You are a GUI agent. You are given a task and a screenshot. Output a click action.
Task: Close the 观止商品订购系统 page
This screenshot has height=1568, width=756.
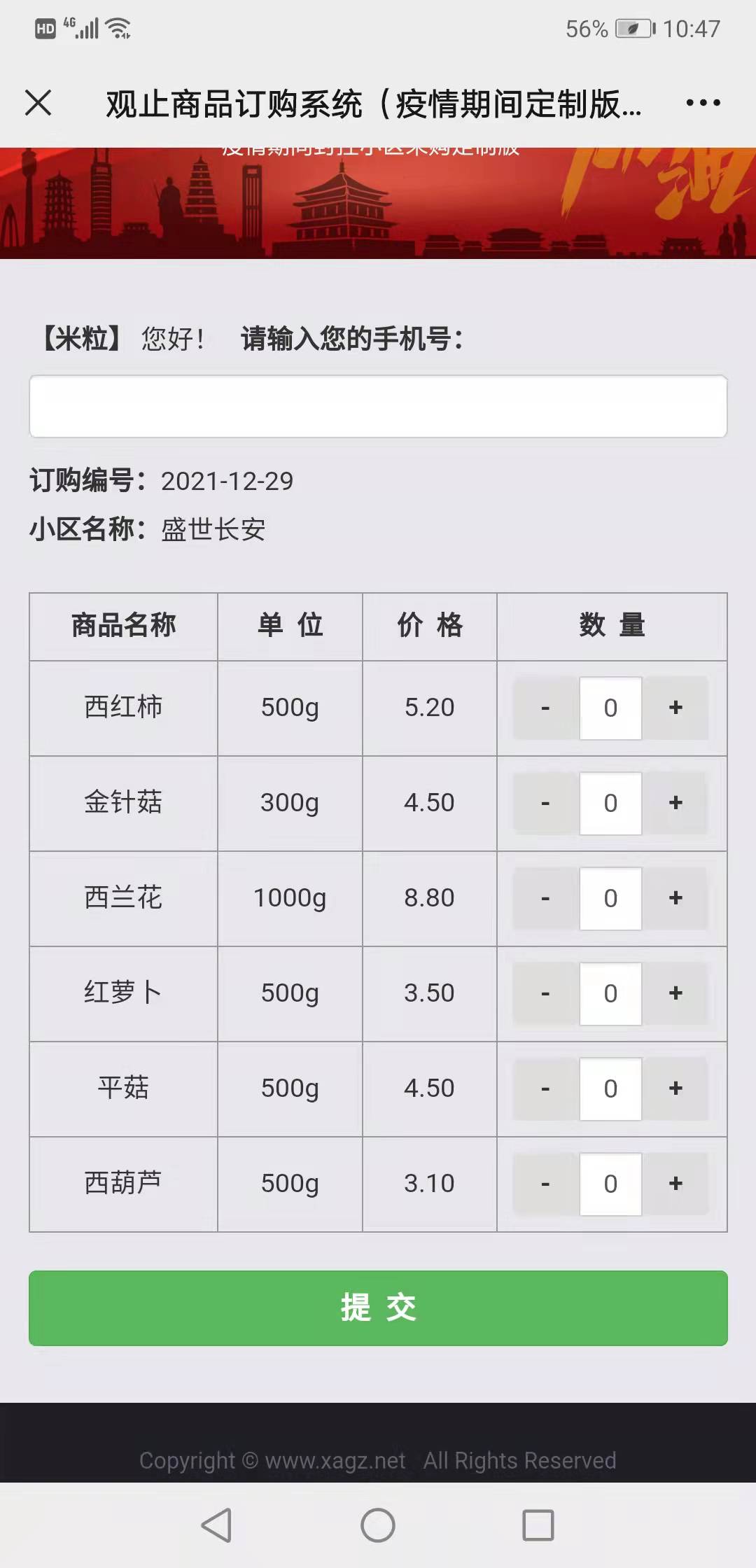coord(38,103)
